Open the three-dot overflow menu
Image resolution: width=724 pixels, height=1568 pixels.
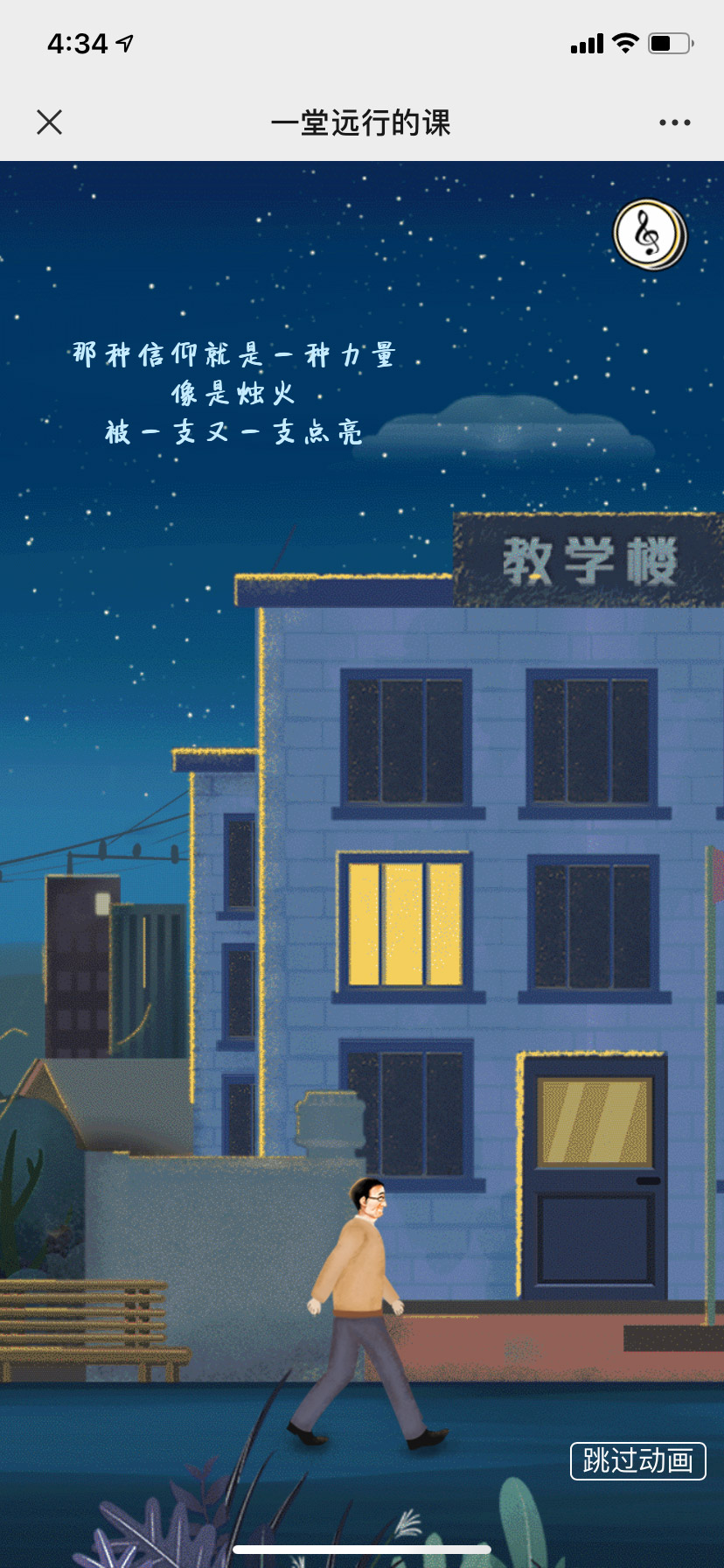click(x=674, y=122)
